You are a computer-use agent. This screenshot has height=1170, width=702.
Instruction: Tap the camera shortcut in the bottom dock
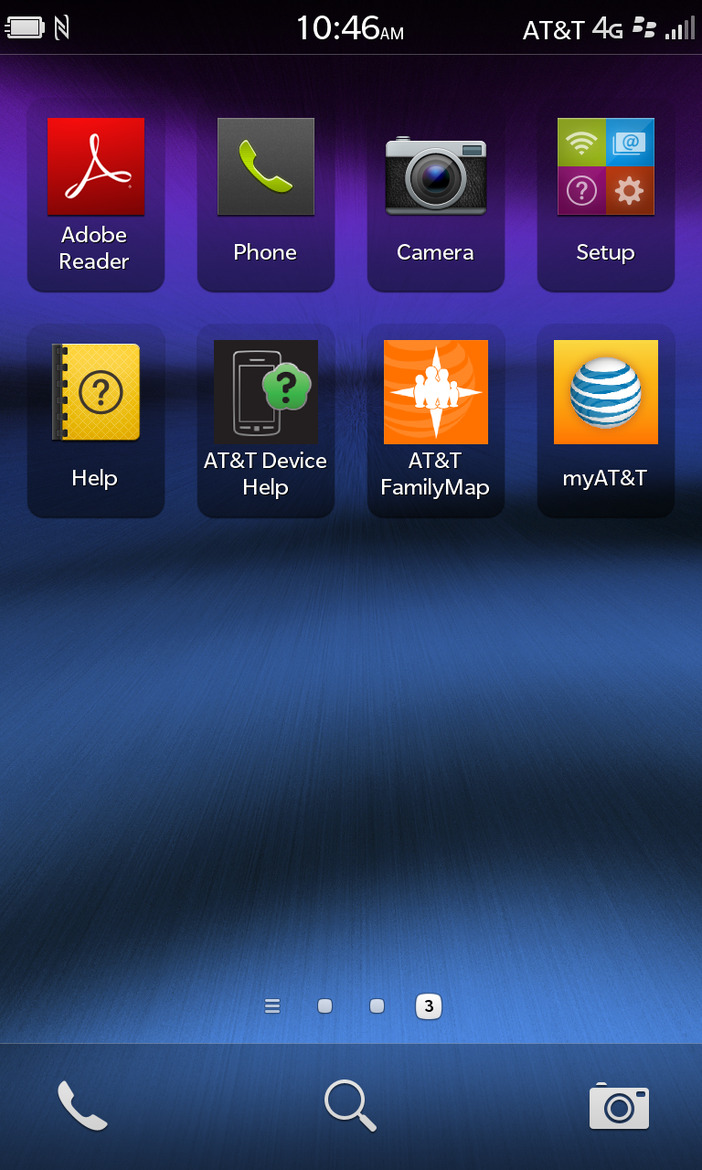coord(619,1106)
